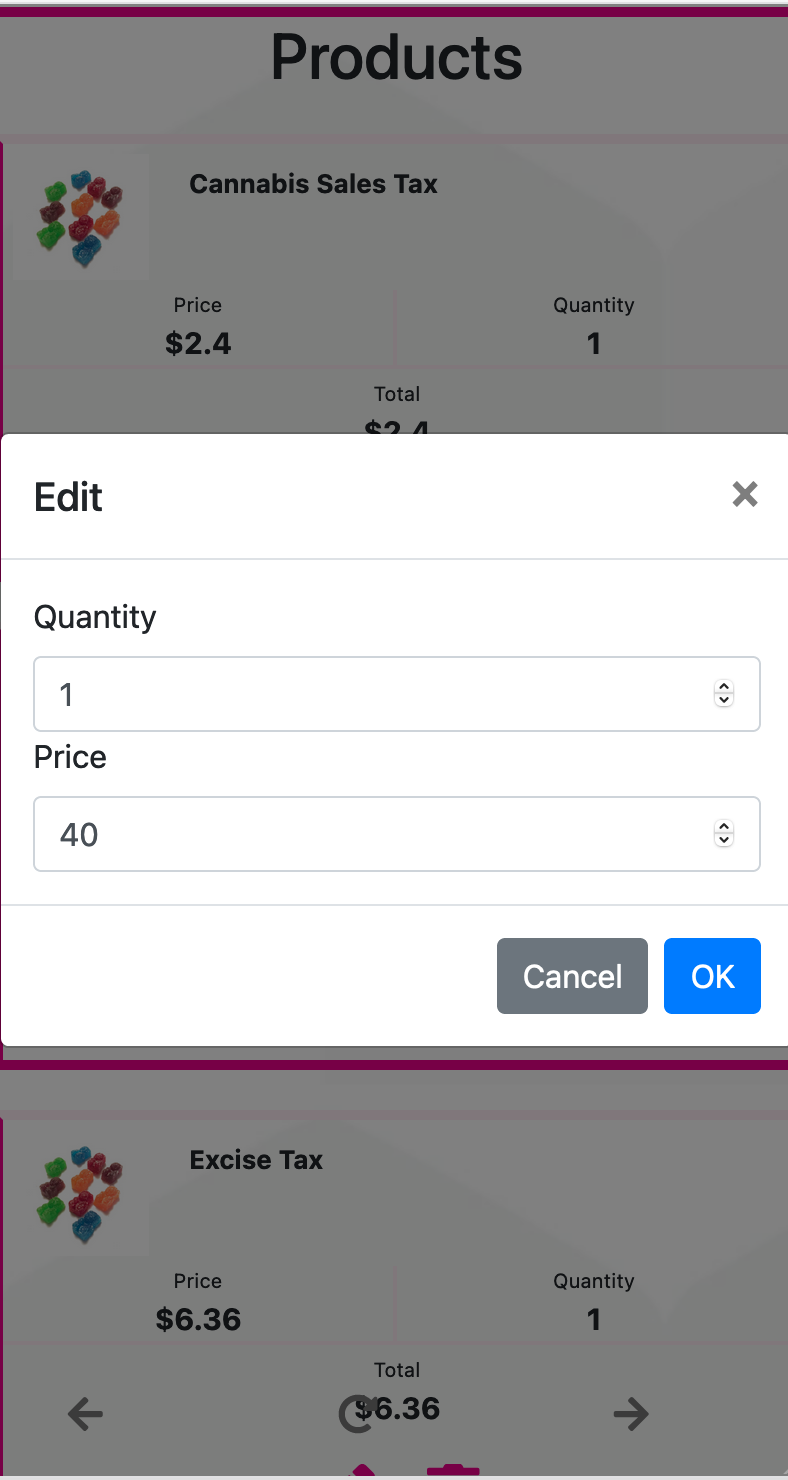Viewport: 788px width, 1480px height.
Task: Adjust the Price stepper arrows
Action: click(x=724, y=834)
